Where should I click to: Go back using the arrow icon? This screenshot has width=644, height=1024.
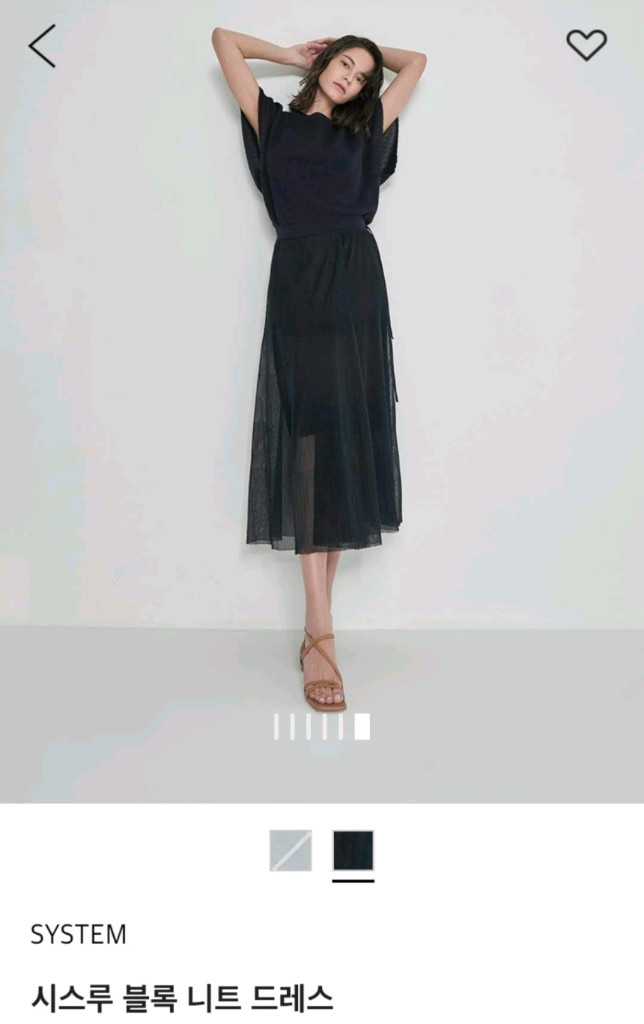tap(42, 46)
